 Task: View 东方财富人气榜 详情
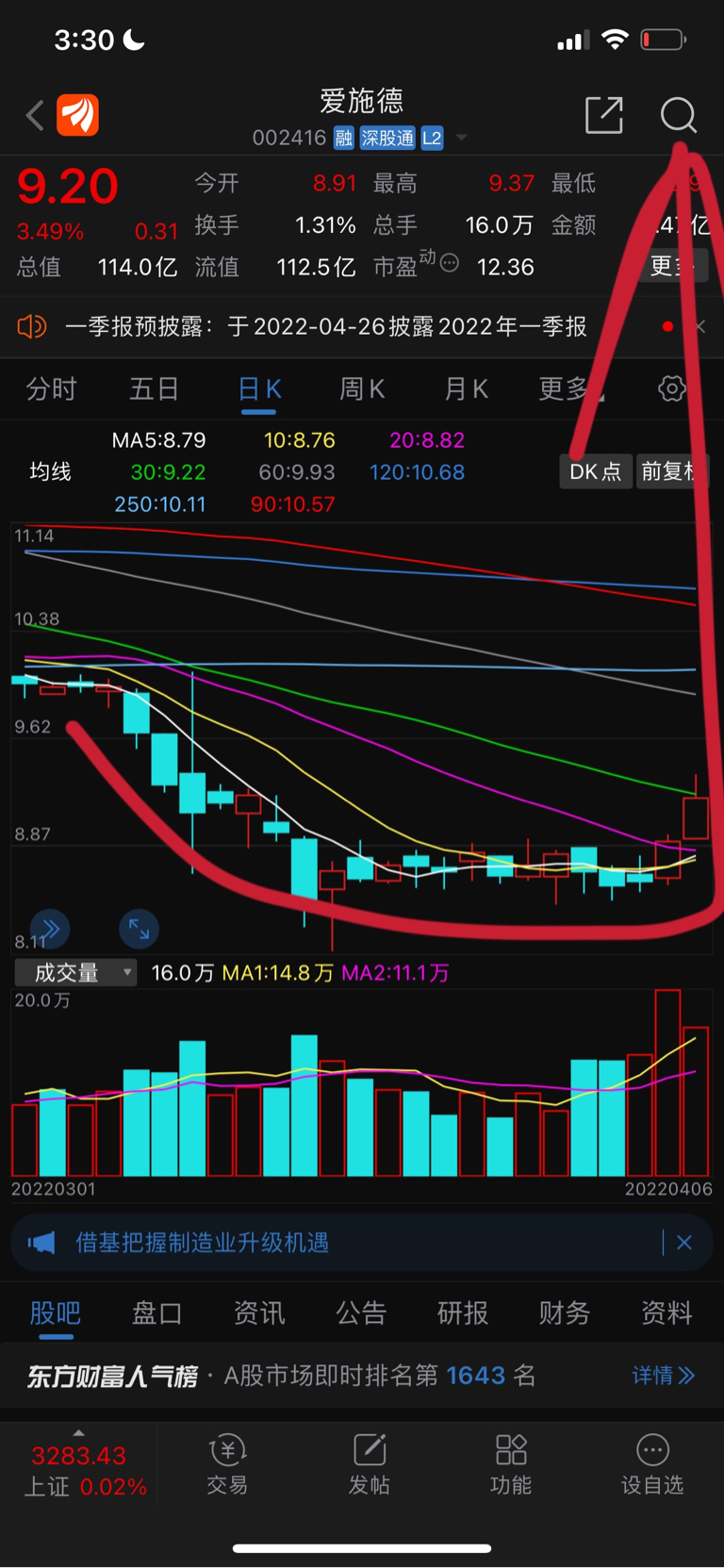664,1376
